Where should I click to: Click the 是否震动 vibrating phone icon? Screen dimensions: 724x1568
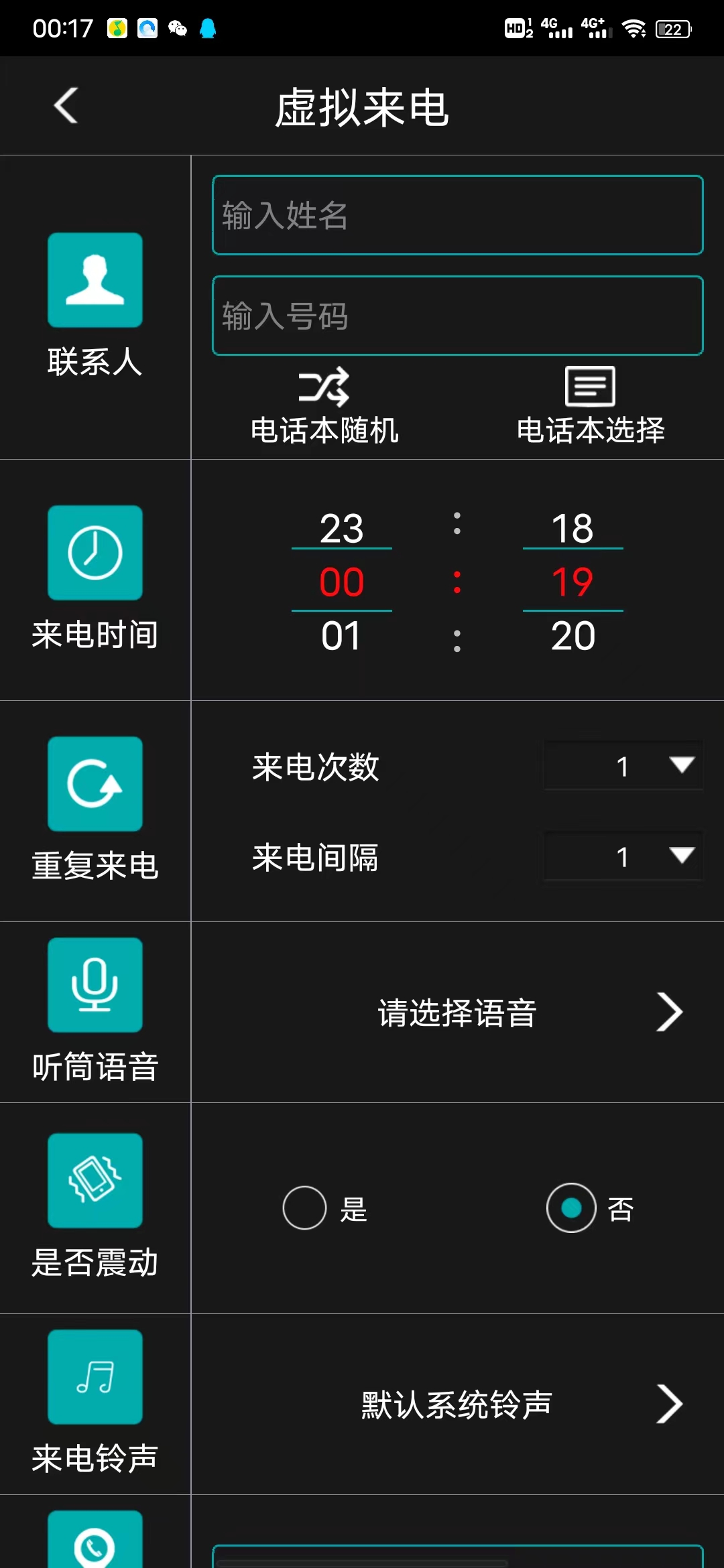pyautogui.click(x=95, y=1181)
